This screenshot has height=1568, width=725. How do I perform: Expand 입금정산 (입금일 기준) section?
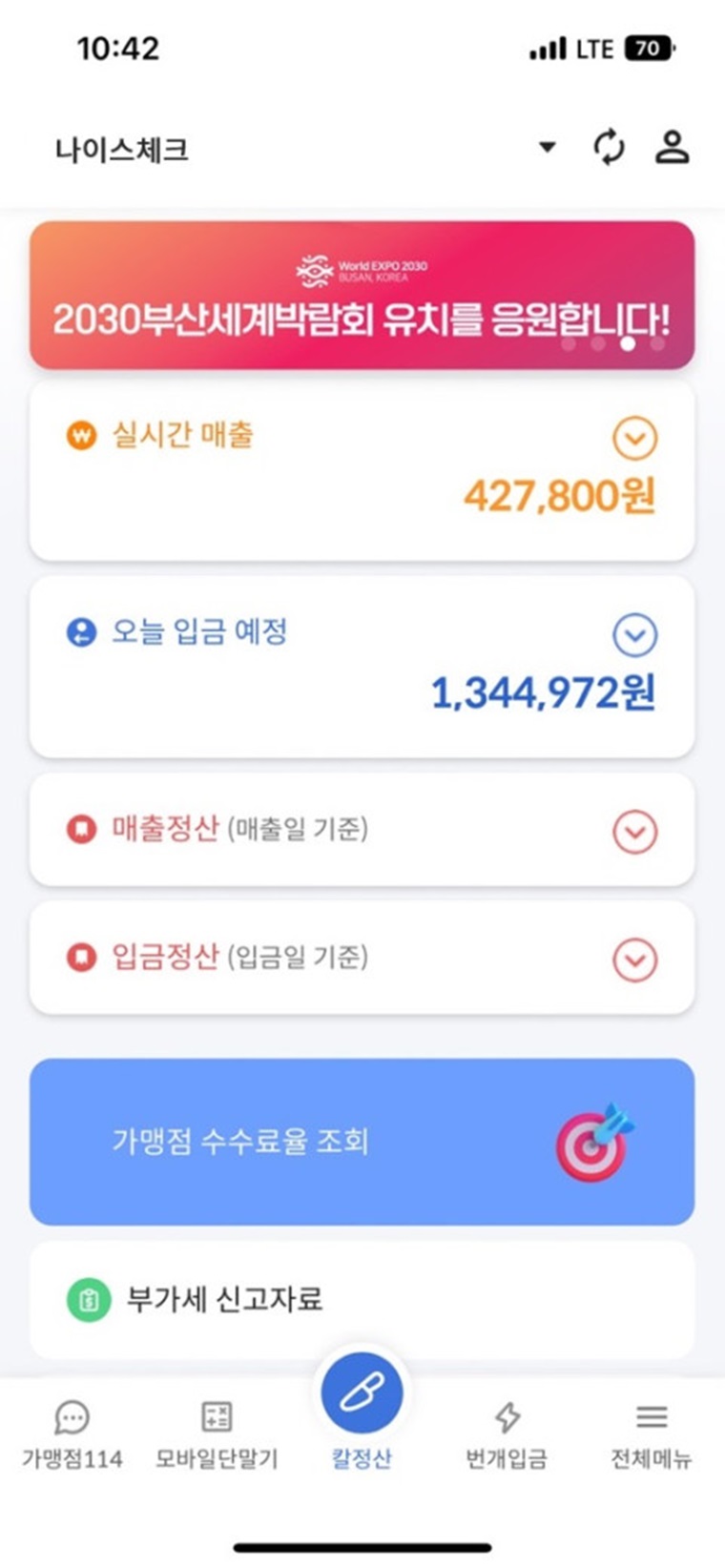click(x=634, y=959)
